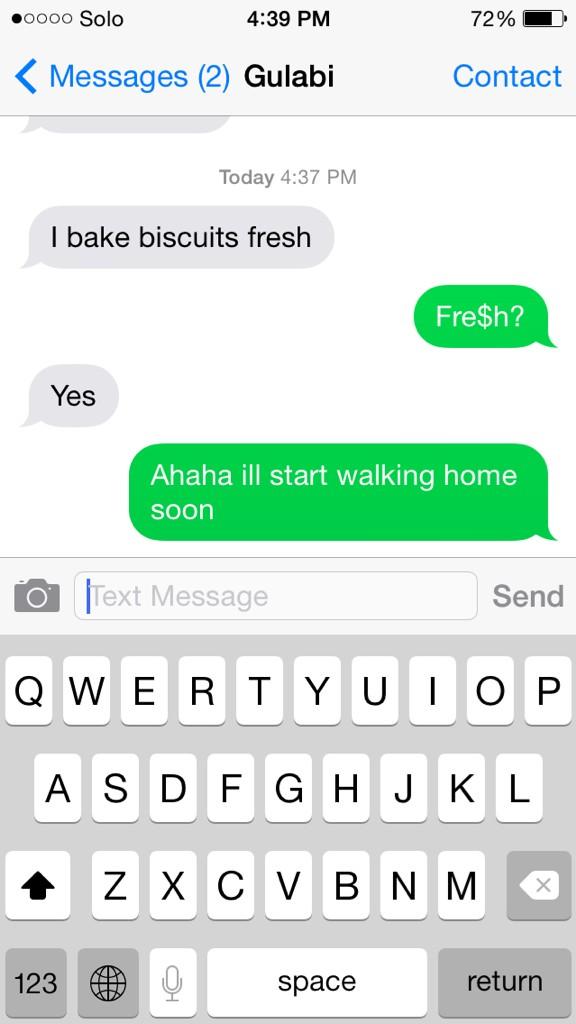Hit the return key
This screenshot has height=1024, width=576.
[x=504, y=983]
